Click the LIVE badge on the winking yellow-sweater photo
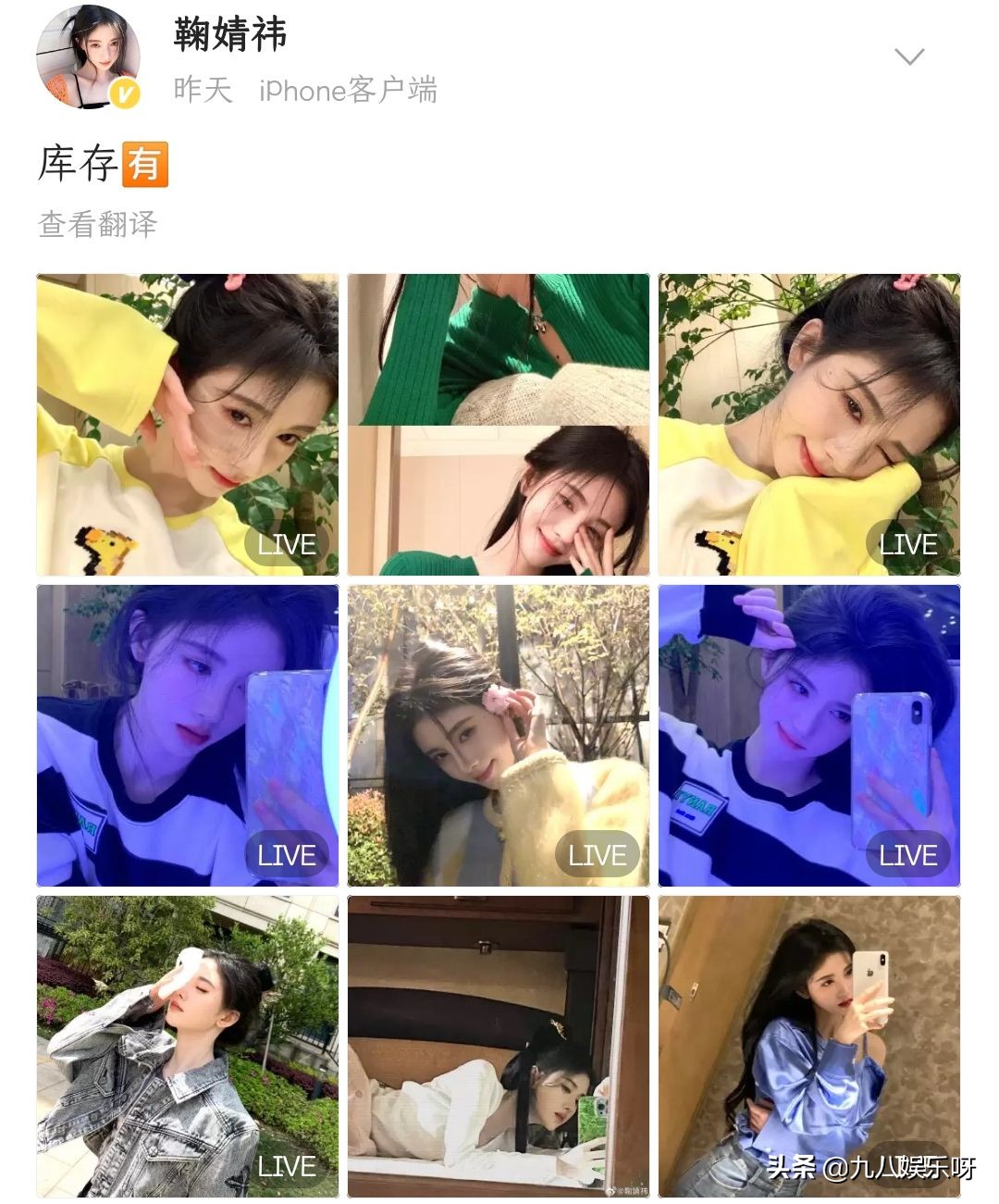This screenshot has width=999, height=1204. [909, 545]
